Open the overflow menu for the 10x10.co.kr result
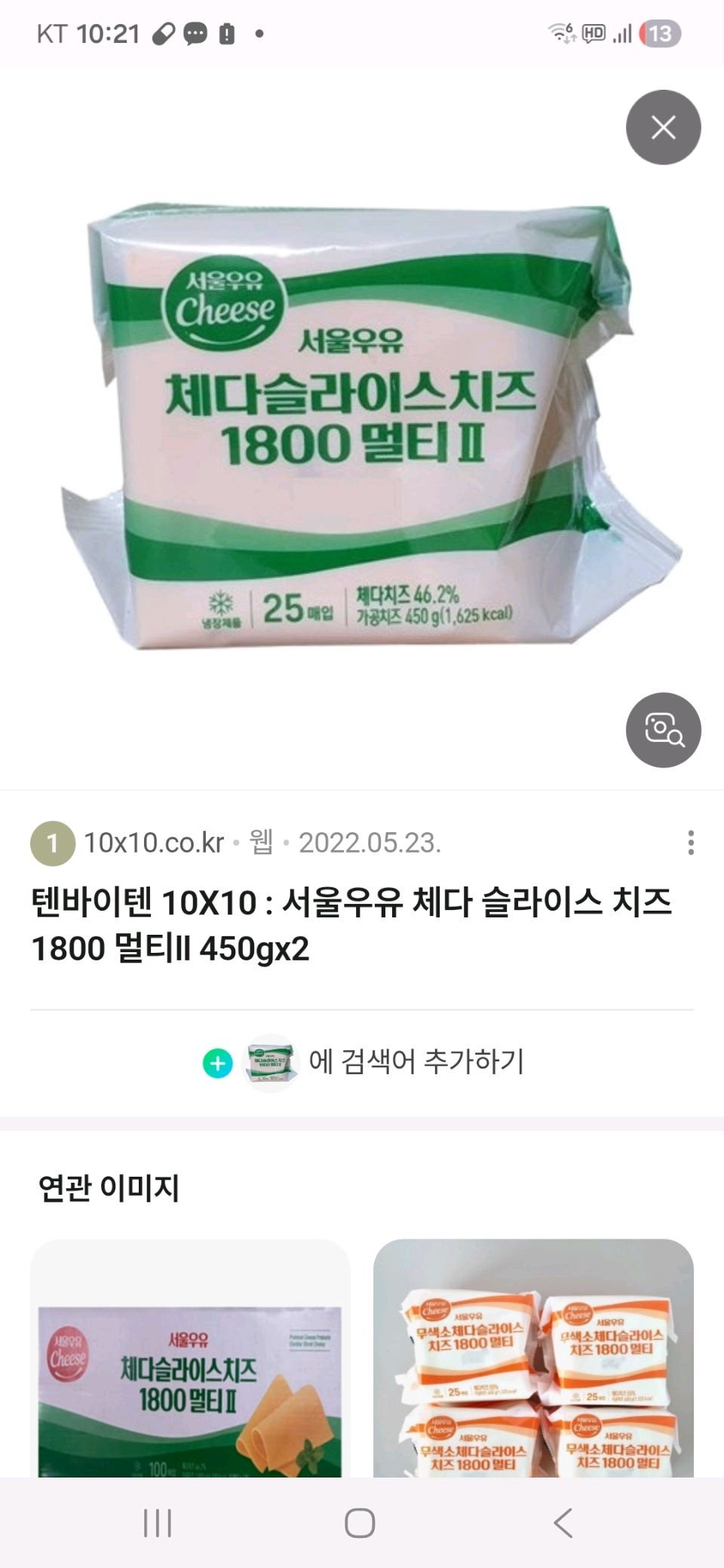 (691, 843)
